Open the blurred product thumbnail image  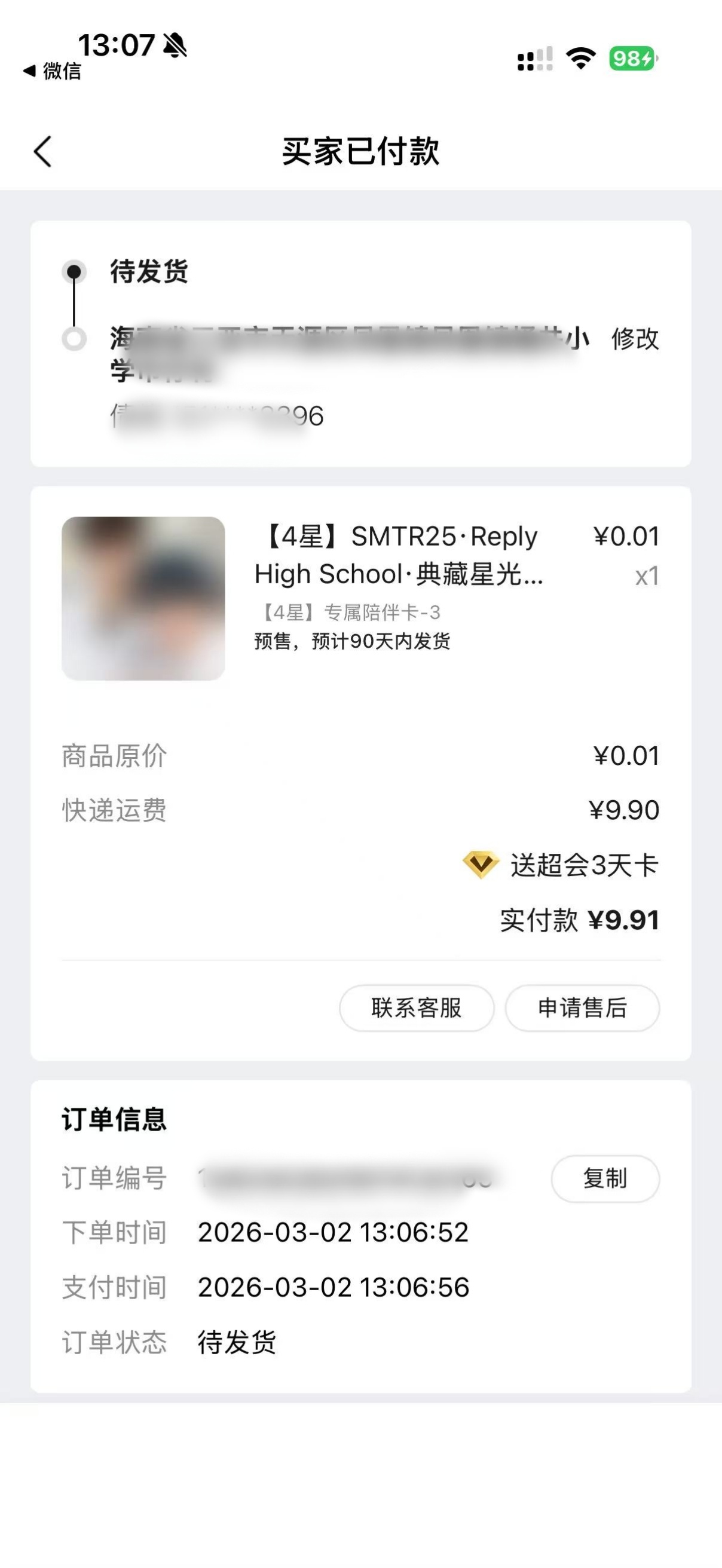143,596
